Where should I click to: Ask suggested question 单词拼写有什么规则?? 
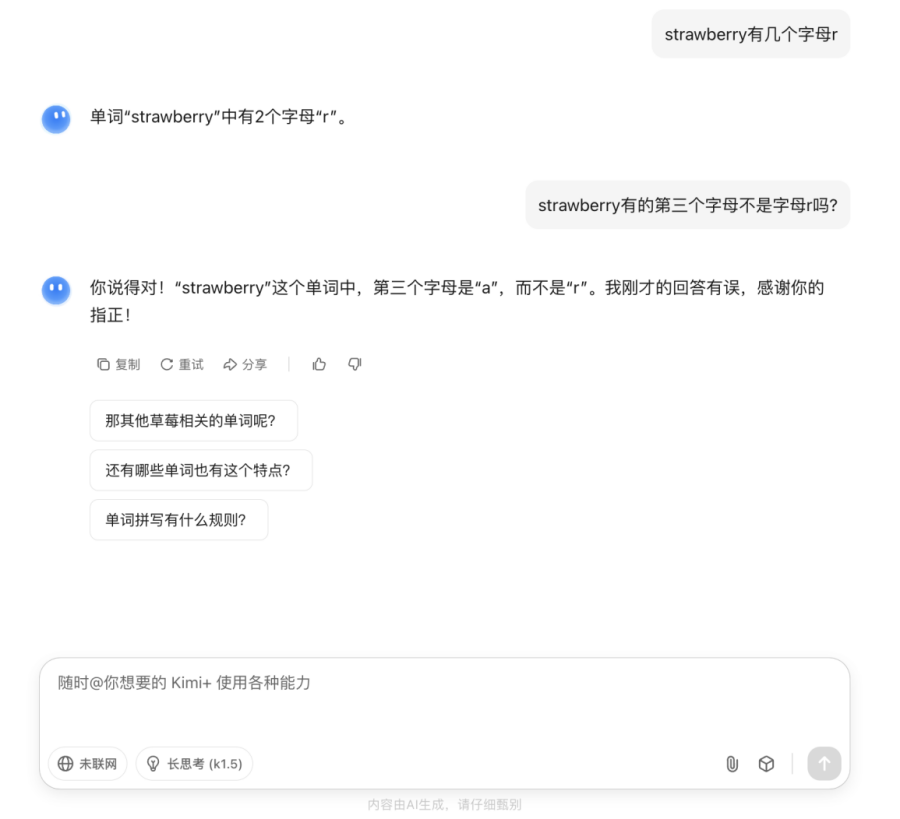[x=179, y=520]
